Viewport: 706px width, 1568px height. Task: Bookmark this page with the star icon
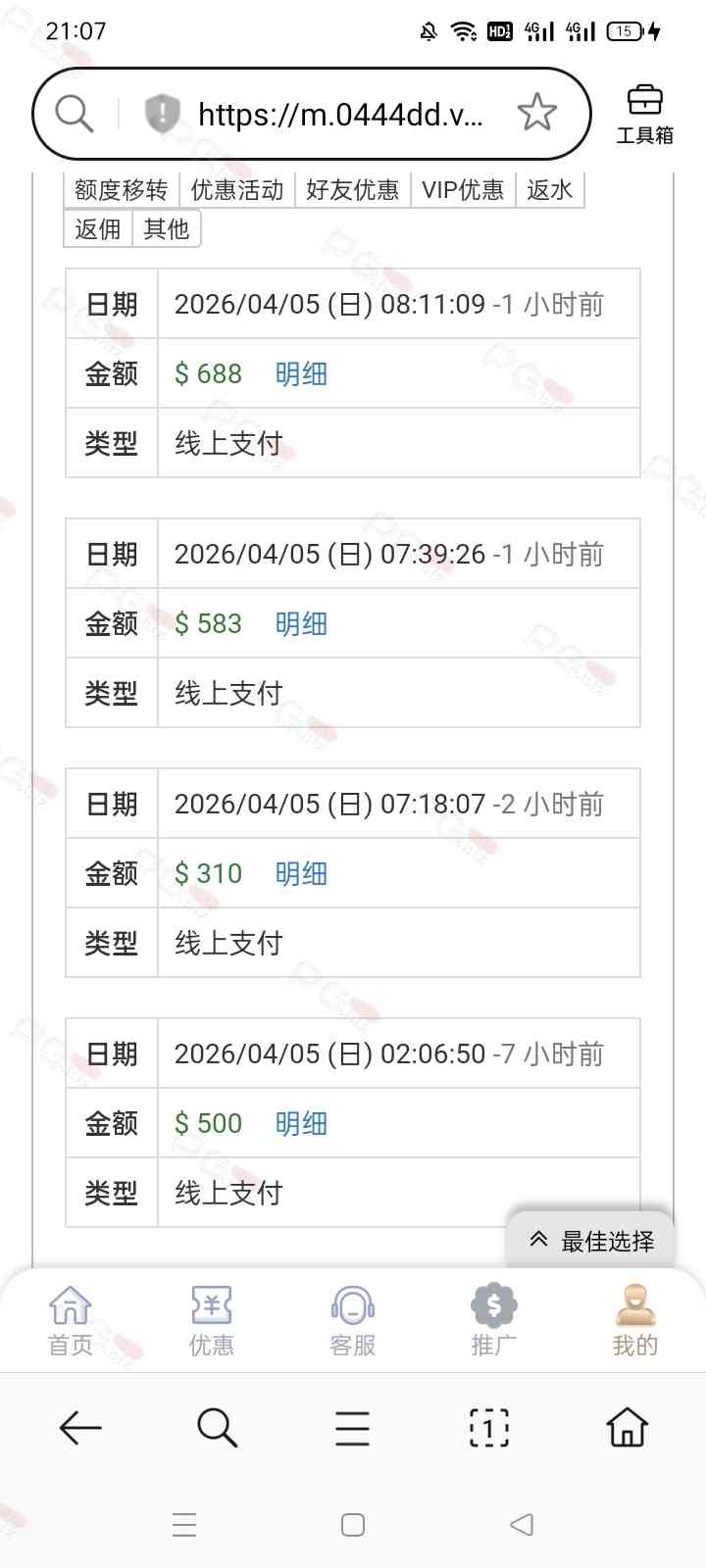pyautogui.click(x=536, y=114)
